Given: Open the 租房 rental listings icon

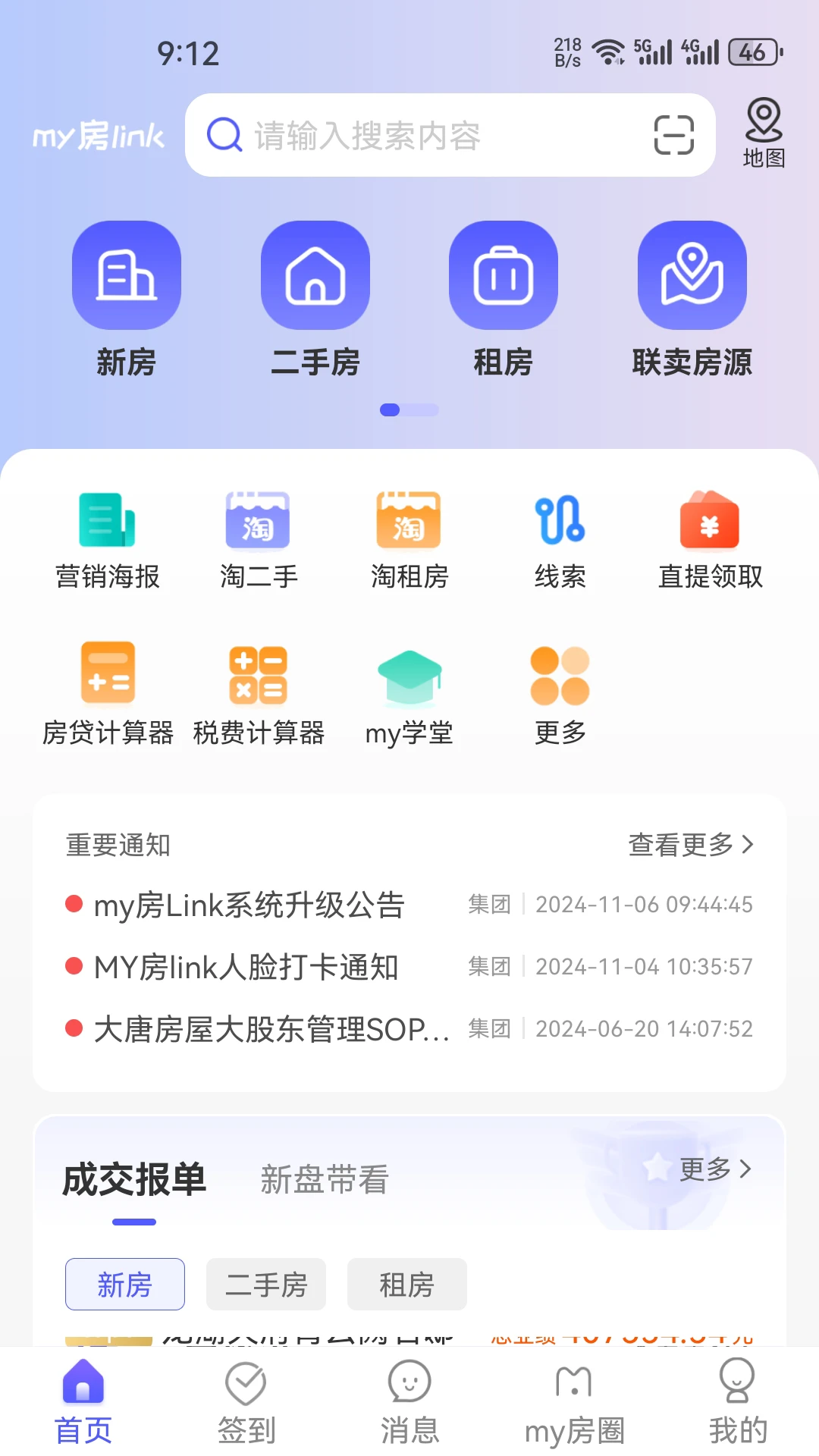Looking at the screenshot, I should (x=504, y=300).
